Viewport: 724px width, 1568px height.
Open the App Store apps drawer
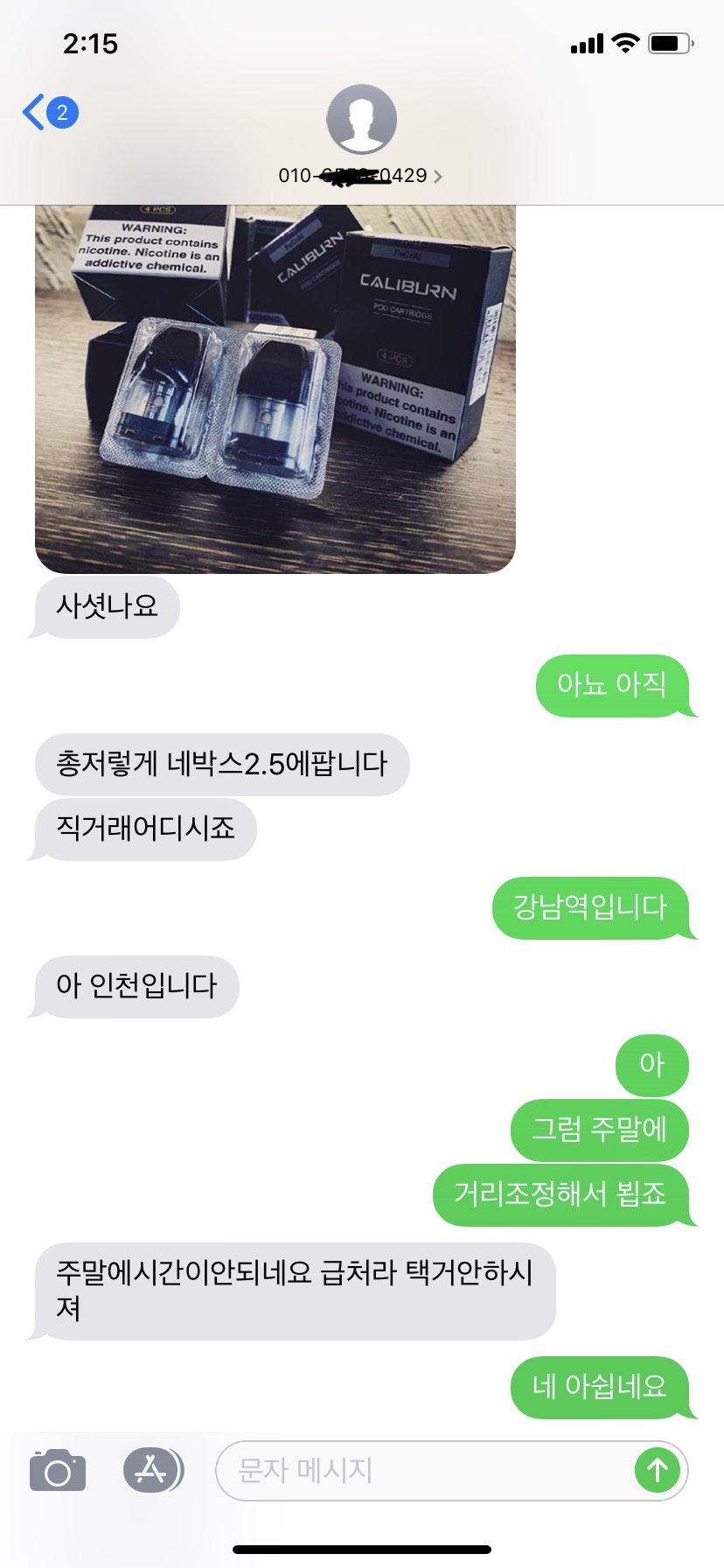pos(153,1470)
